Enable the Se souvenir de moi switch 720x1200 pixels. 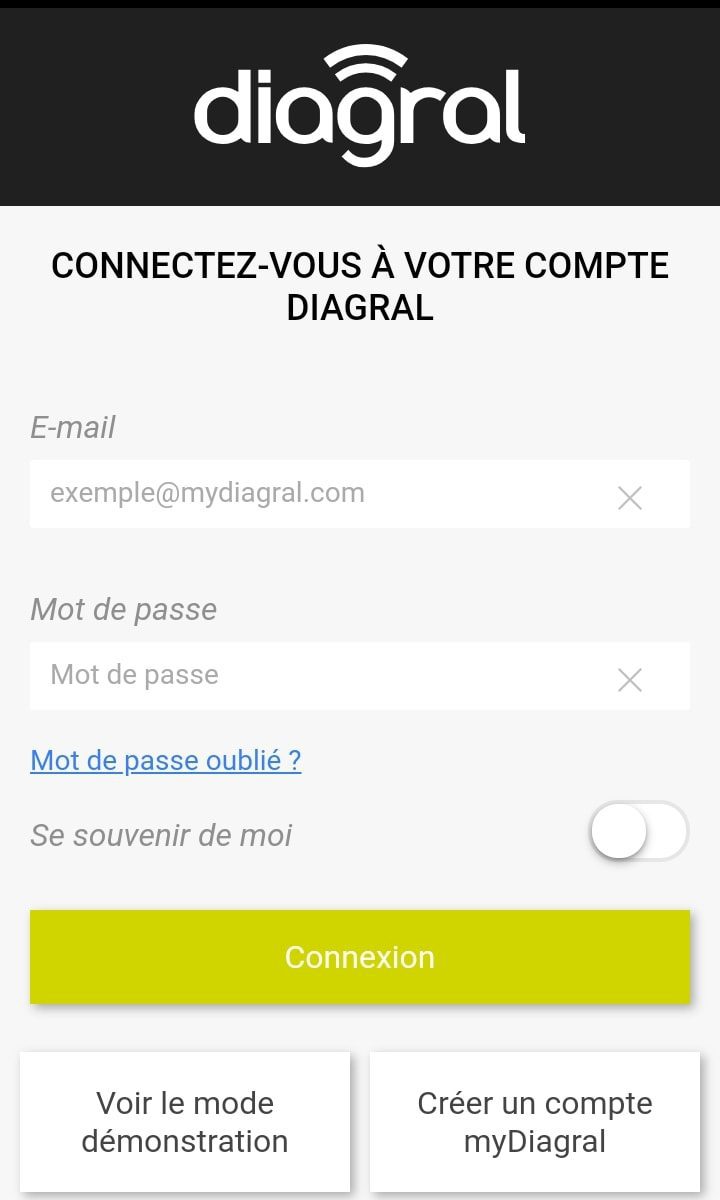(639, 831)
